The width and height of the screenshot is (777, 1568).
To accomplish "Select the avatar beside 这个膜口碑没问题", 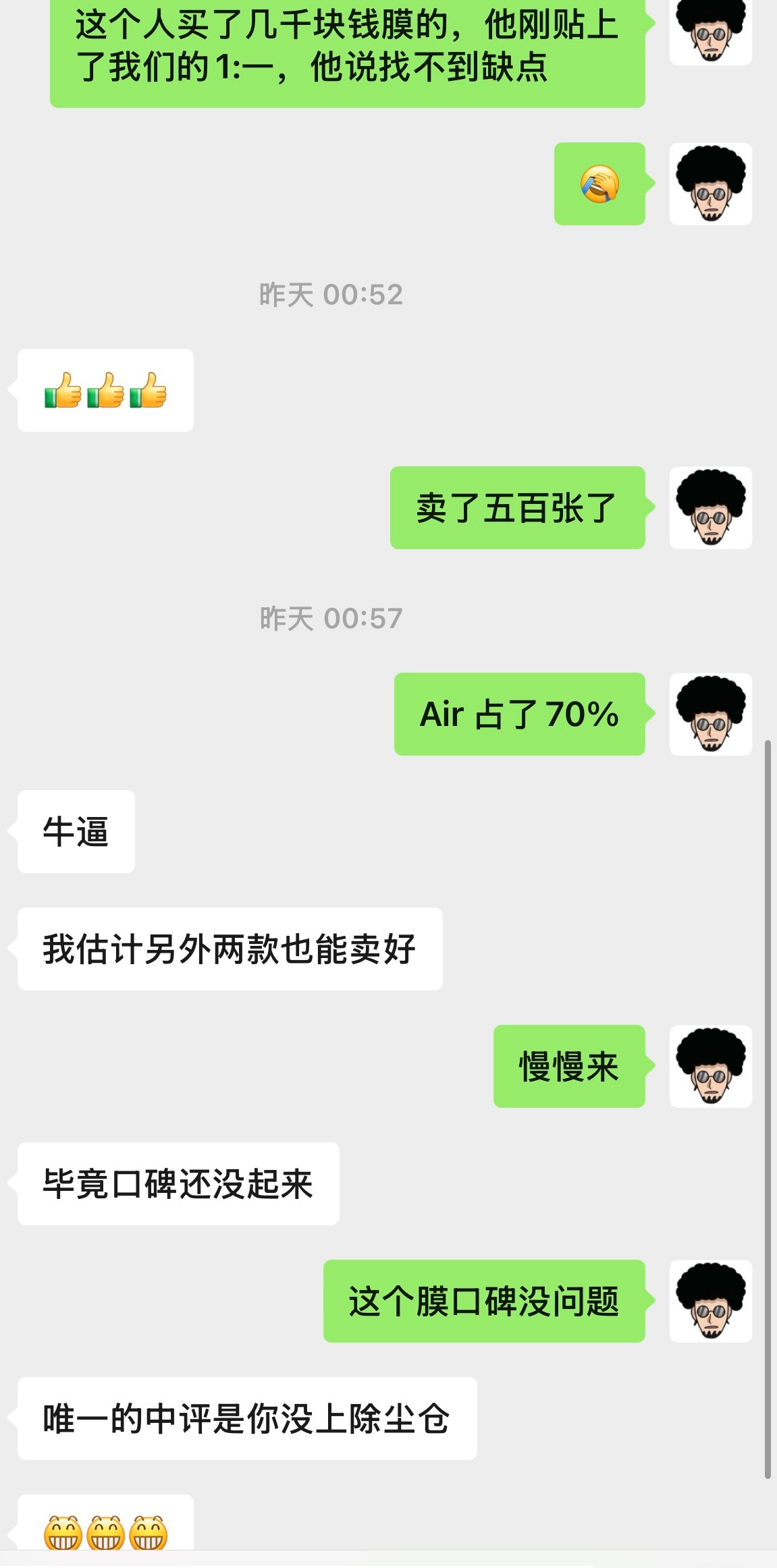I will 712,1301.
